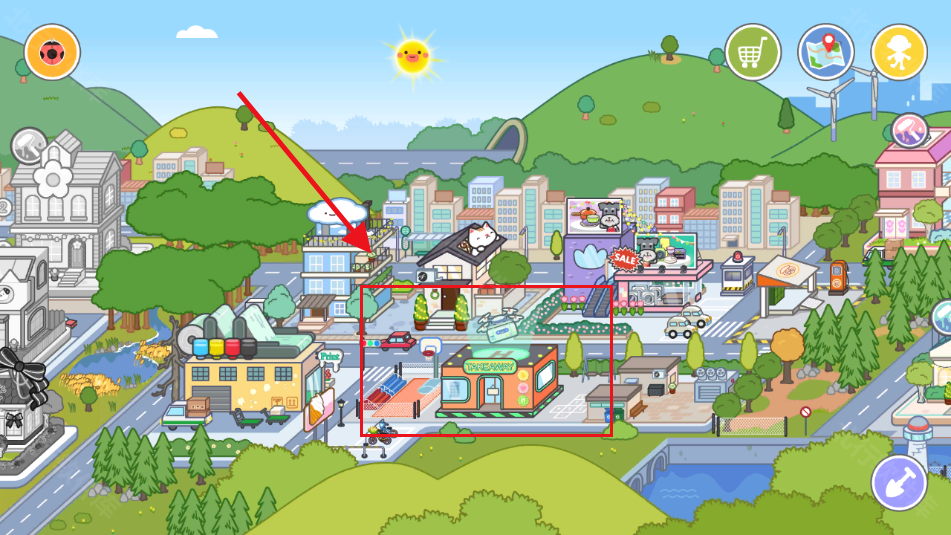
Task: Open the shovel build tool
Action: coord(898,483)
